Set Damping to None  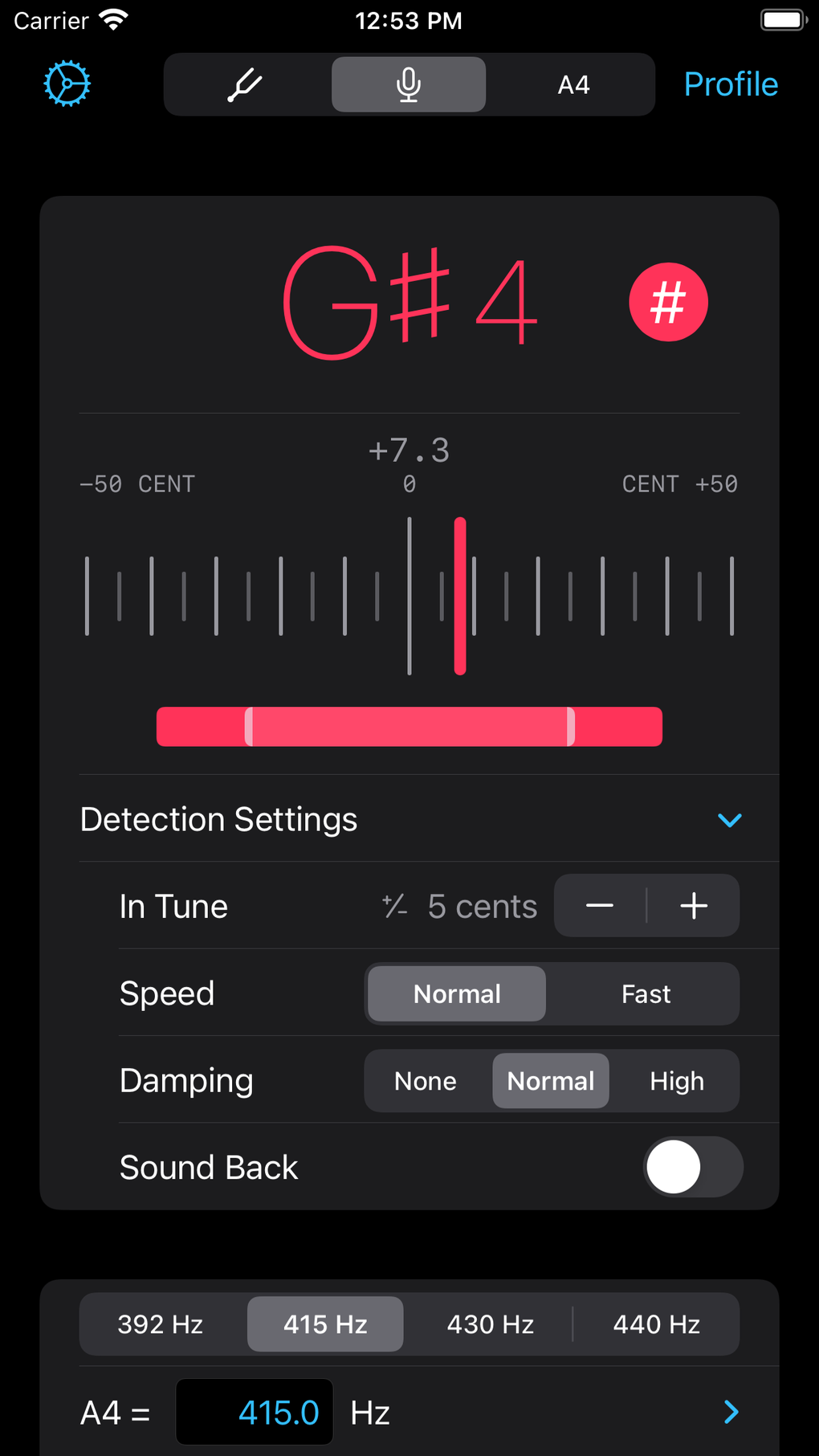pos(426,1081)
